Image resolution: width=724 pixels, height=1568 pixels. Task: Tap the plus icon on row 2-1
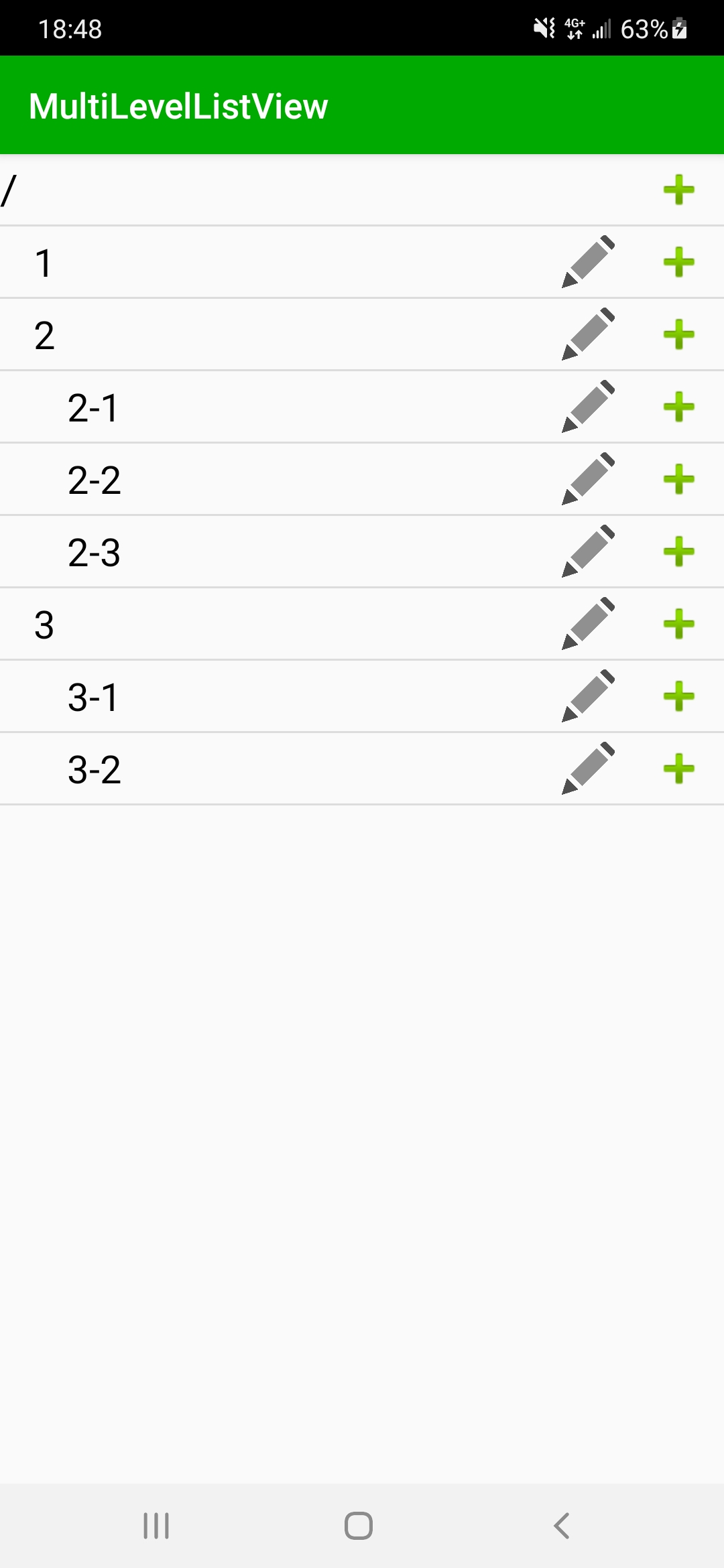click(x=678, y=407)
